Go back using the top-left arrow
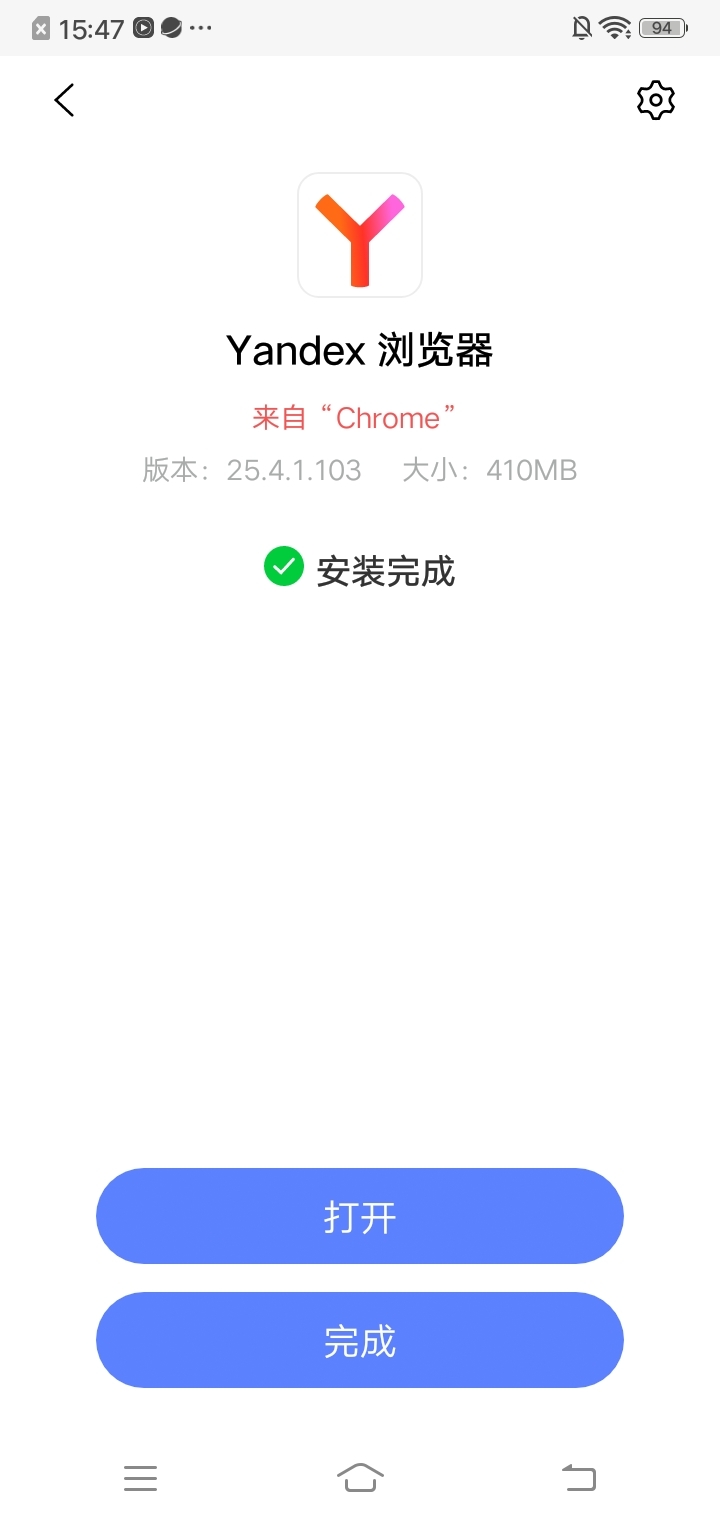Image resolution: width=720 pixels, height=1520 pixels. click(65, 100)
